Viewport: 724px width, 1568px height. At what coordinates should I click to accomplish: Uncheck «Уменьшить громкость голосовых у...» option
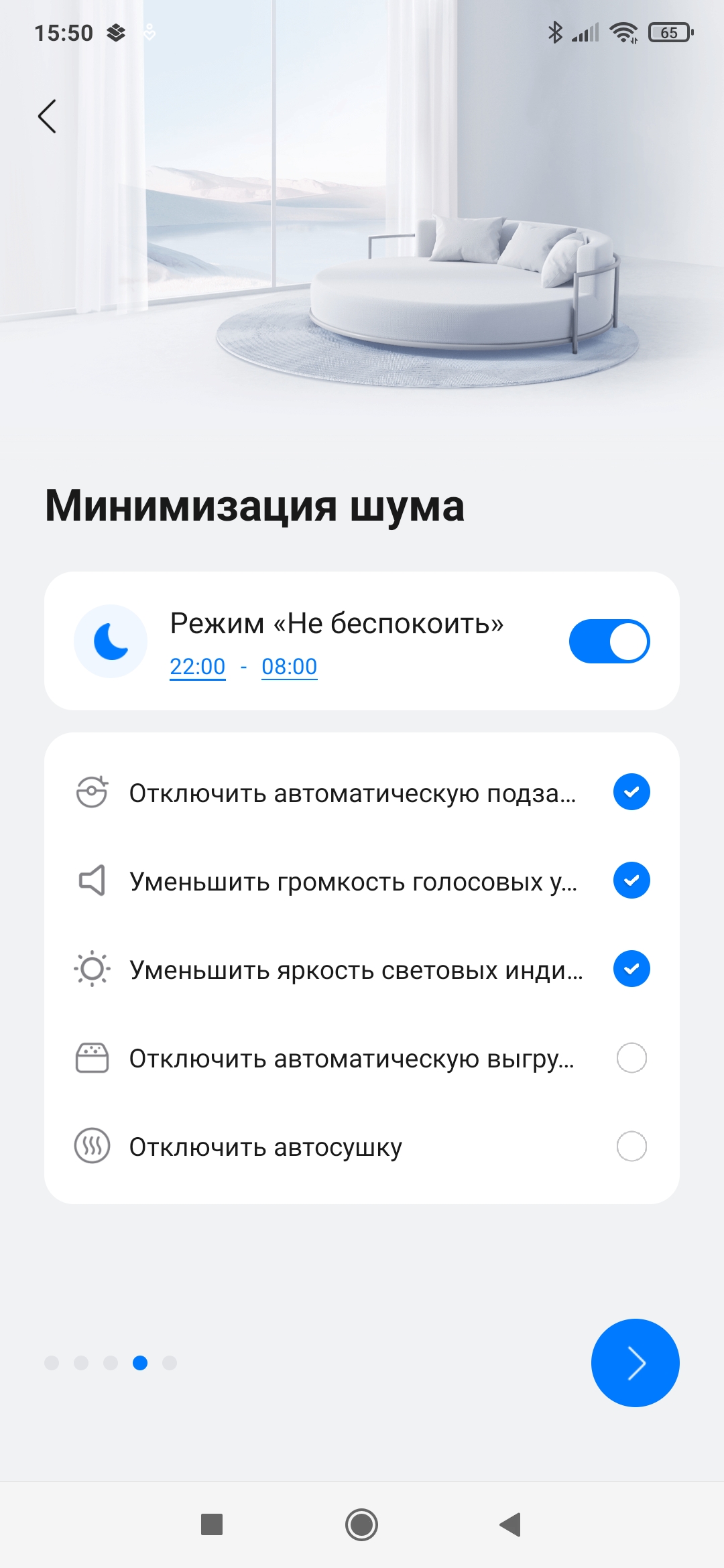tap(631, 880)
